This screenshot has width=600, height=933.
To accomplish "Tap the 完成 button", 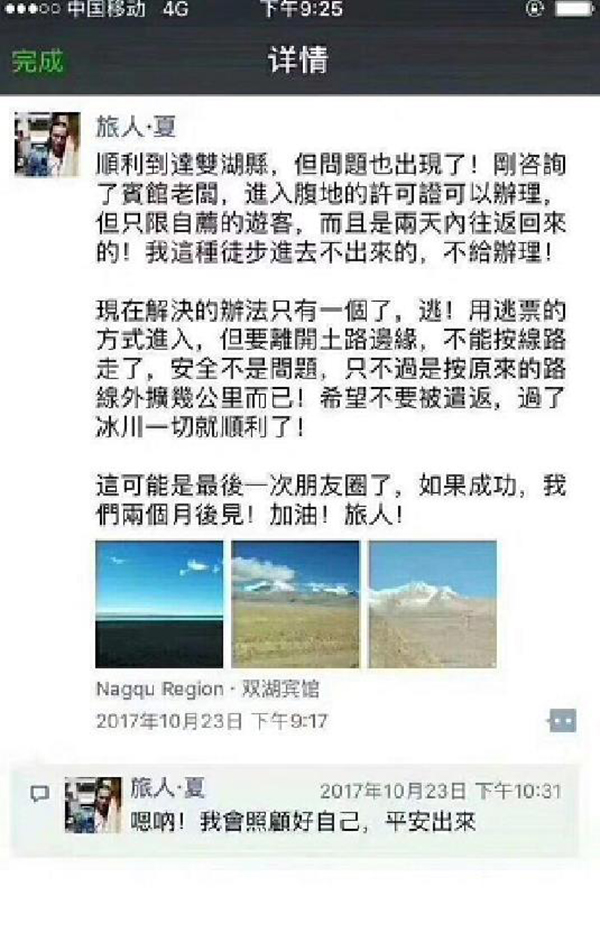I will [38, 62].
